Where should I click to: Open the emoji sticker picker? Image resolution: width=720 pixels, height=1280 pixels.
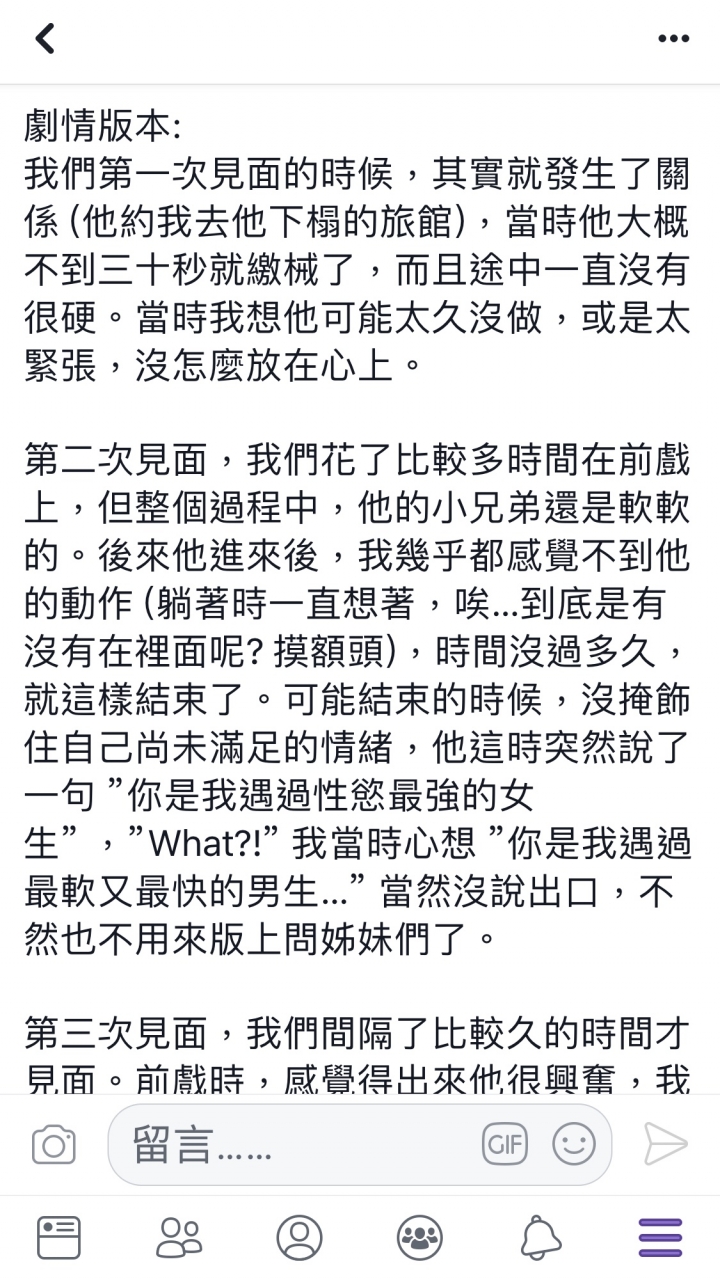[573, 1145]
